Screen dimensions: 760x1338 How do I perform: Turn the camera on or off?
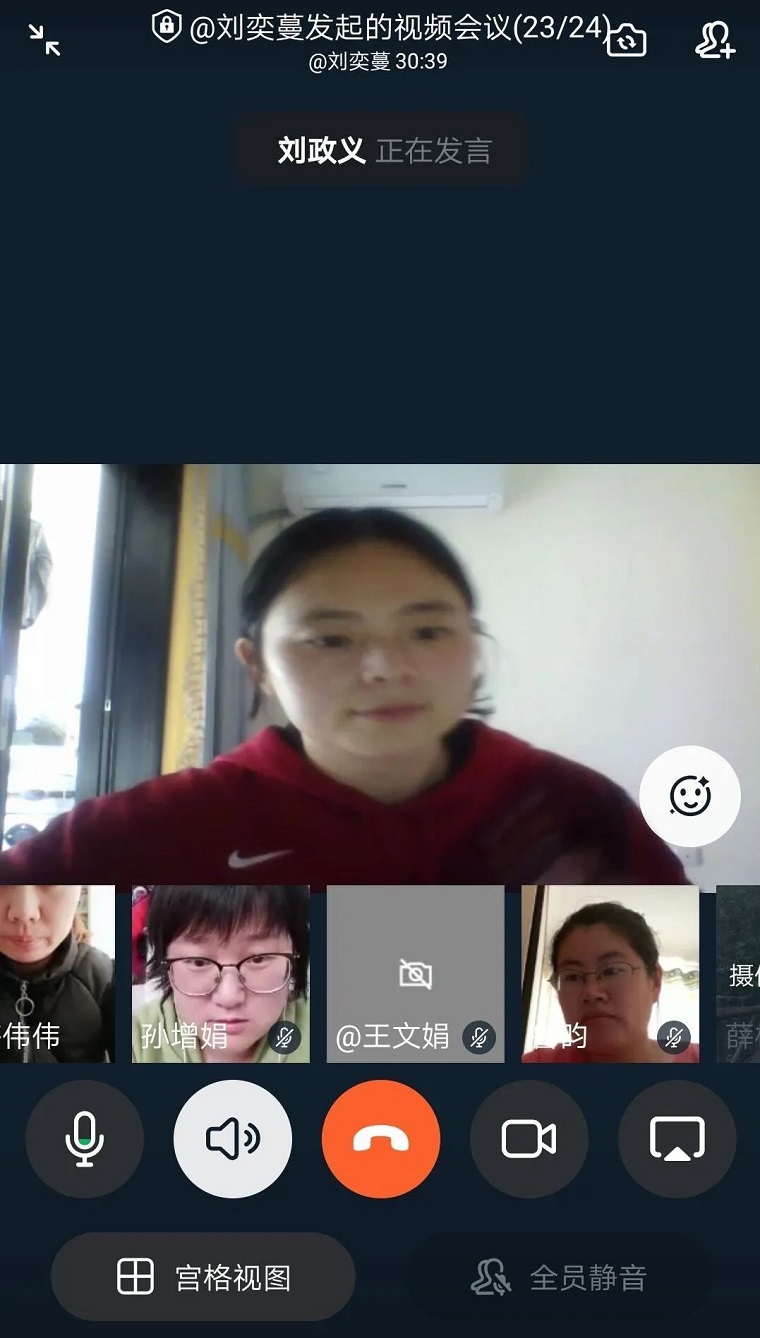529,1139
